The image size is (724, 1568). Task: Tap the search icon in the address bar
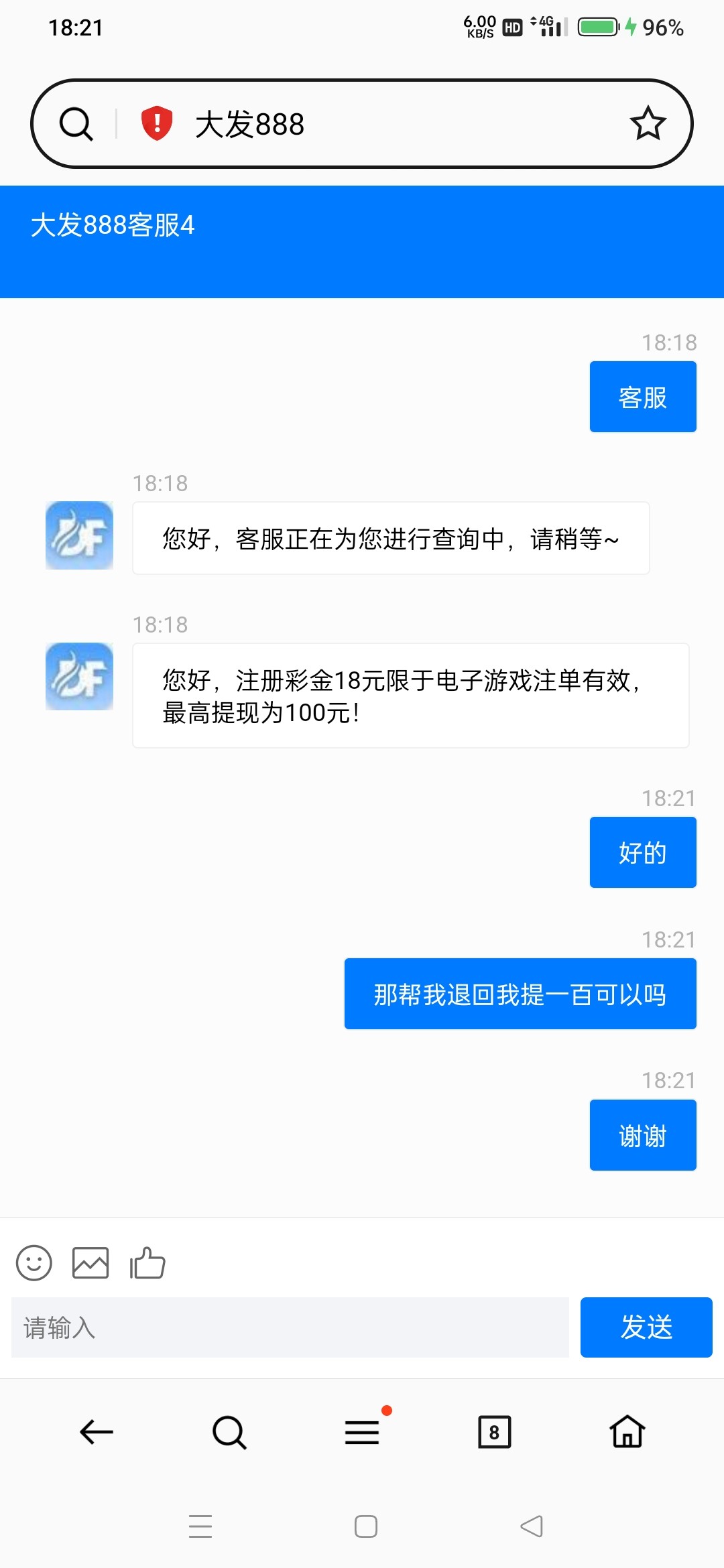pyautogui.click(x=76, y=124)
